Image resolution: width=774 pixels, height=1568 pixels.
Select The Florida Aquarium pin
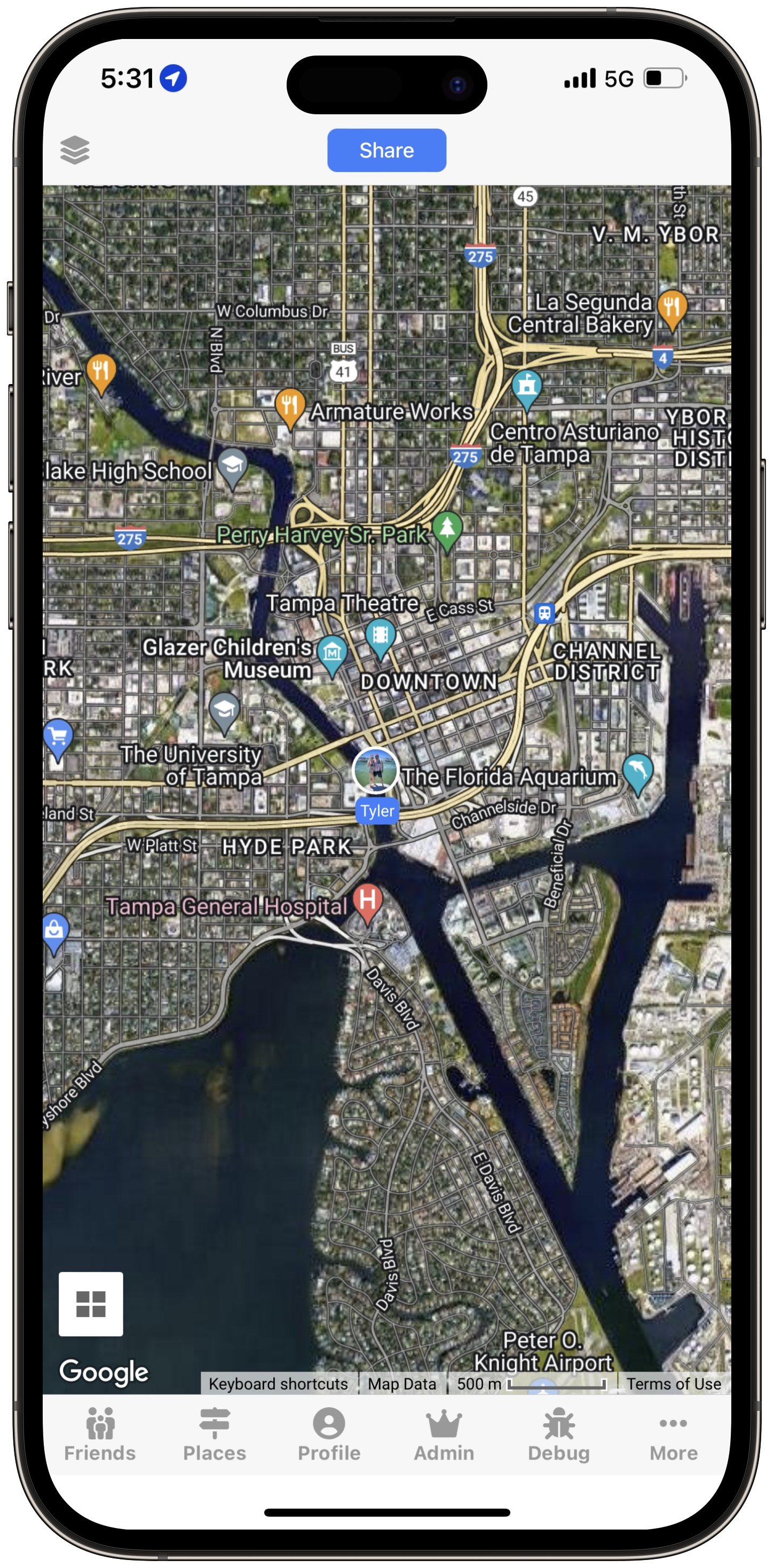638,771
